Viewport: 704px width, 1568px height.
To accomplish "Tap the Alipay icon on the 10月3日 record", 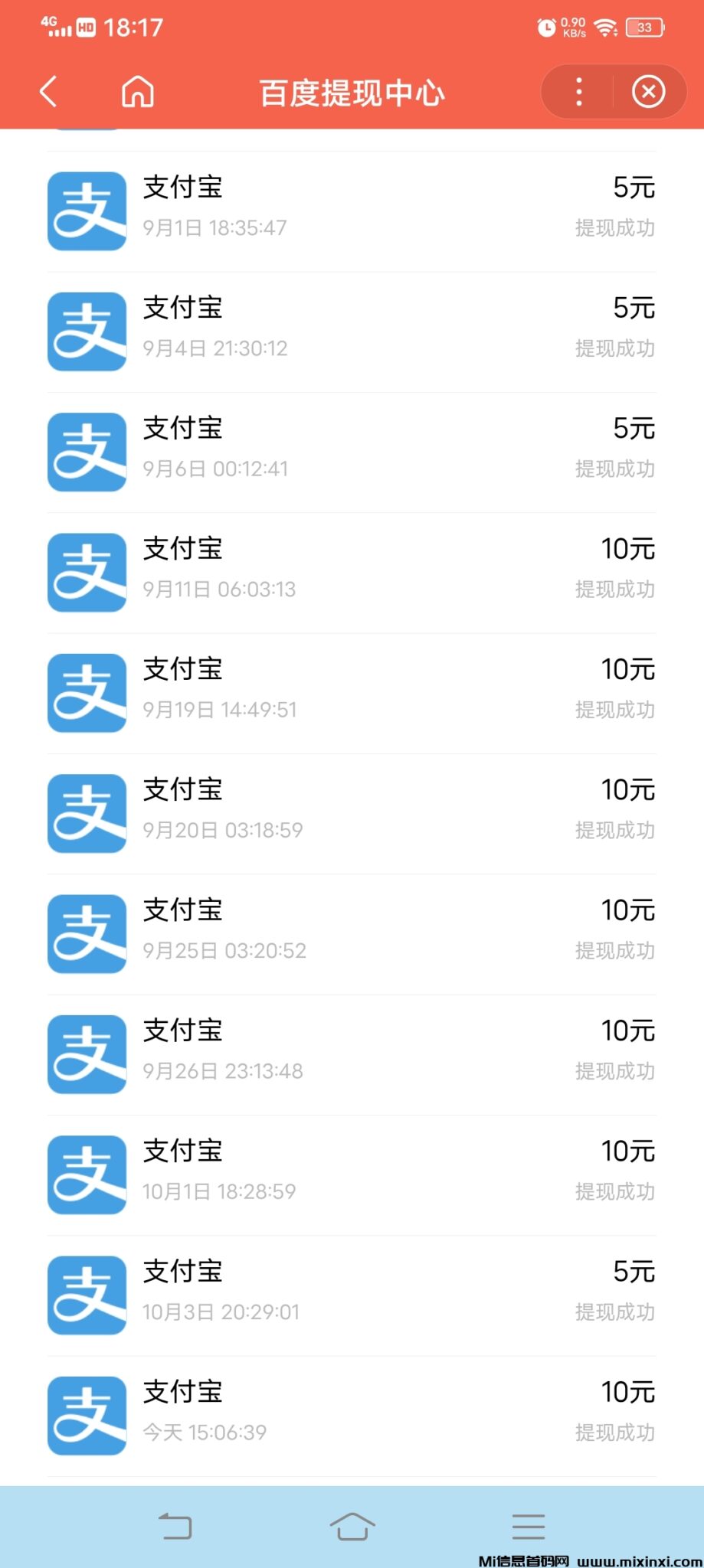I will [x=86, y=1294].
